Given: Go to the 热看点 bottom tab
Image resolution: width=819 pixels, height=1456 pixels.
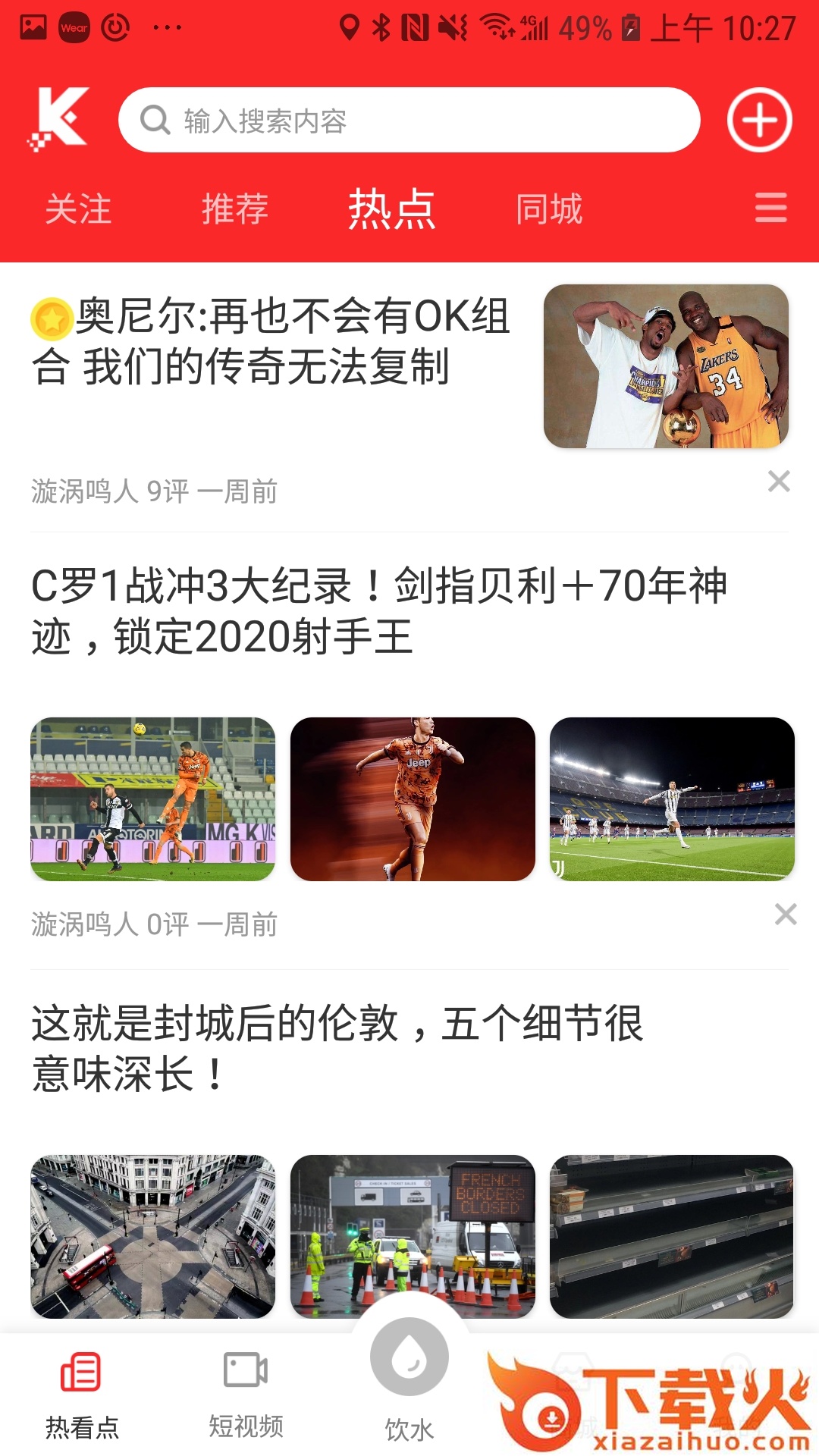Looking at the screenshot, I should 82,1395.
